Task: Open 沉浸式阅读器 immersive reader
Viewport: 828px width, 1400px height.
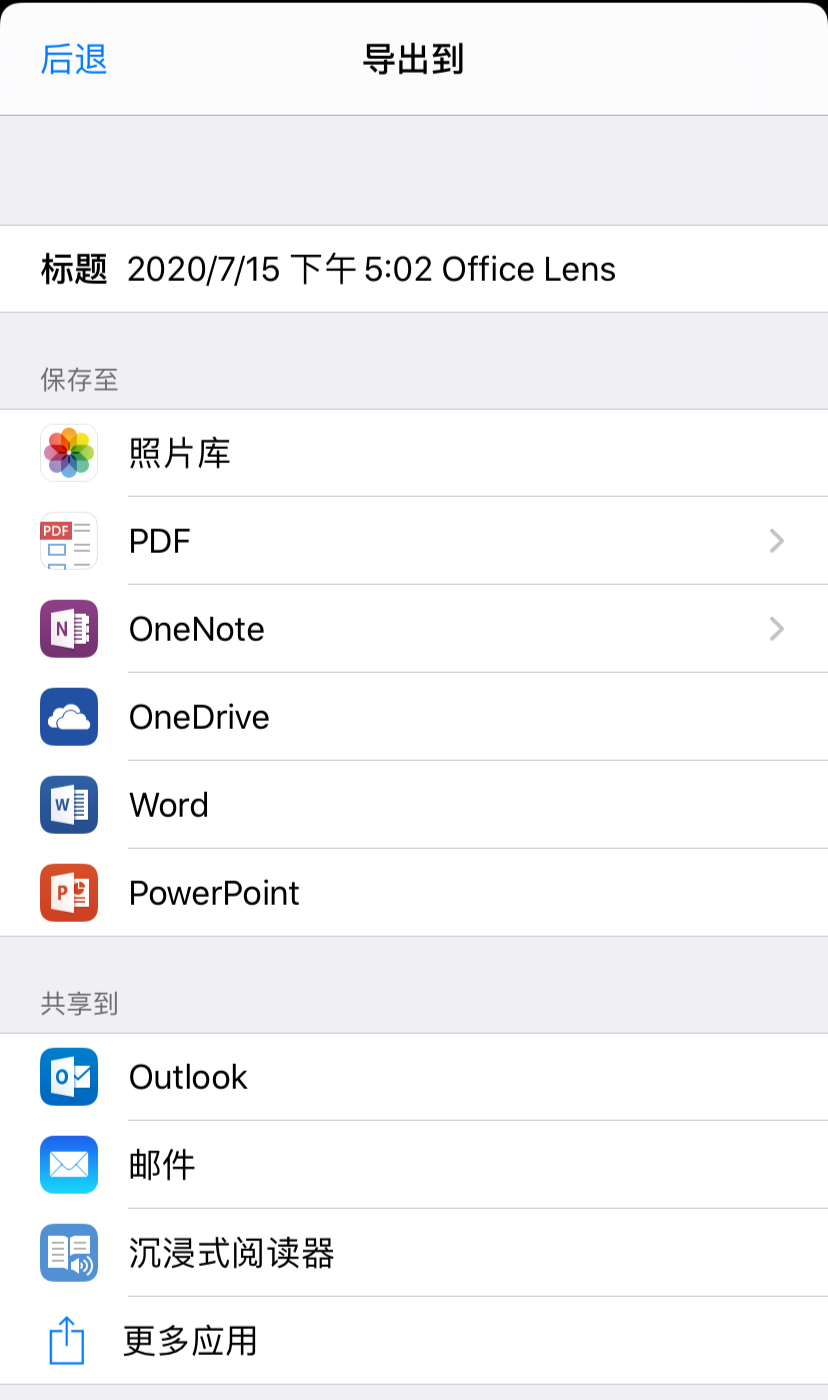Action: (x=414, y=1253)
